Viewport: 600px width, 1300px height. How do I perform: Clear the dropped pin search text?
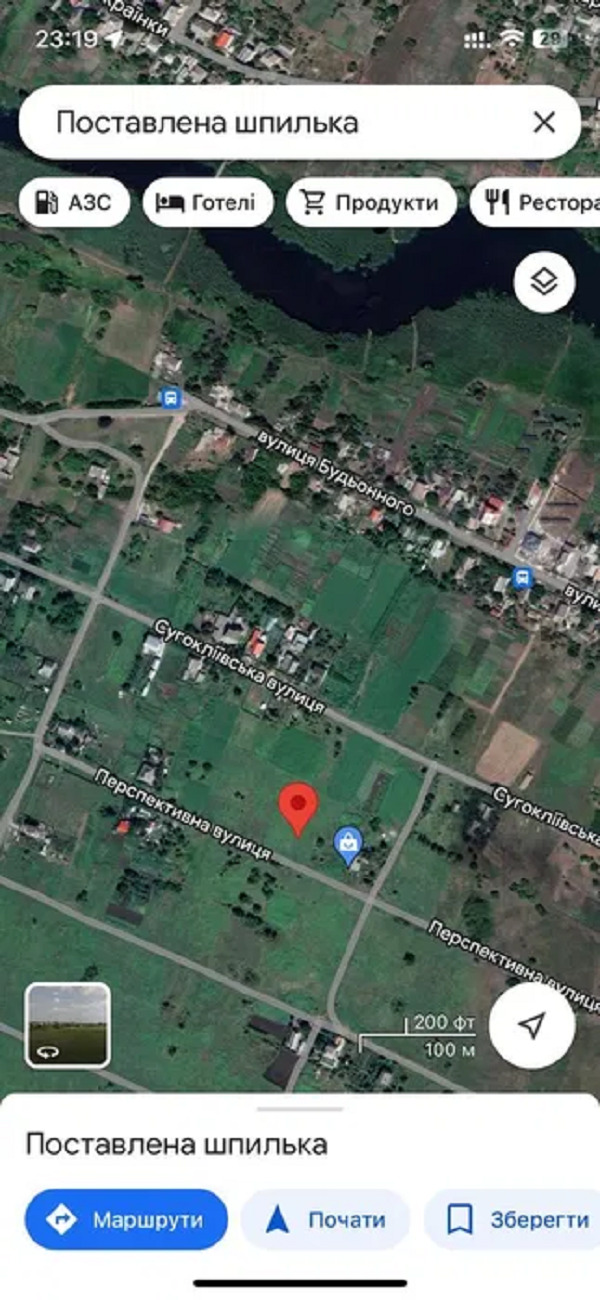pos(544,123)
